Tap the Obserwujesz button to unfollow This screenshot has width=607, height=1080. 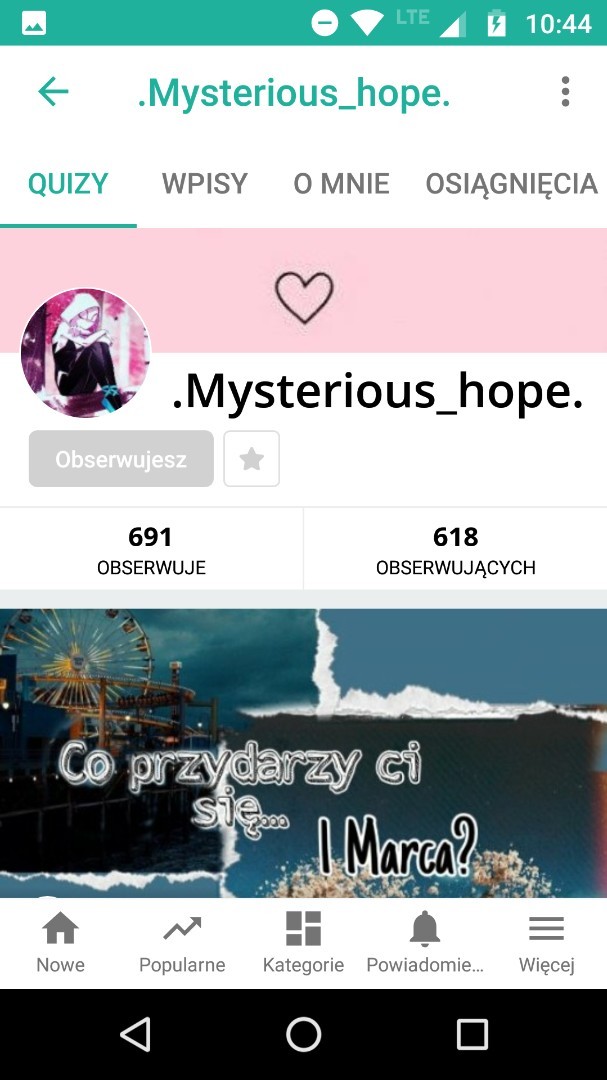(121, 459)
